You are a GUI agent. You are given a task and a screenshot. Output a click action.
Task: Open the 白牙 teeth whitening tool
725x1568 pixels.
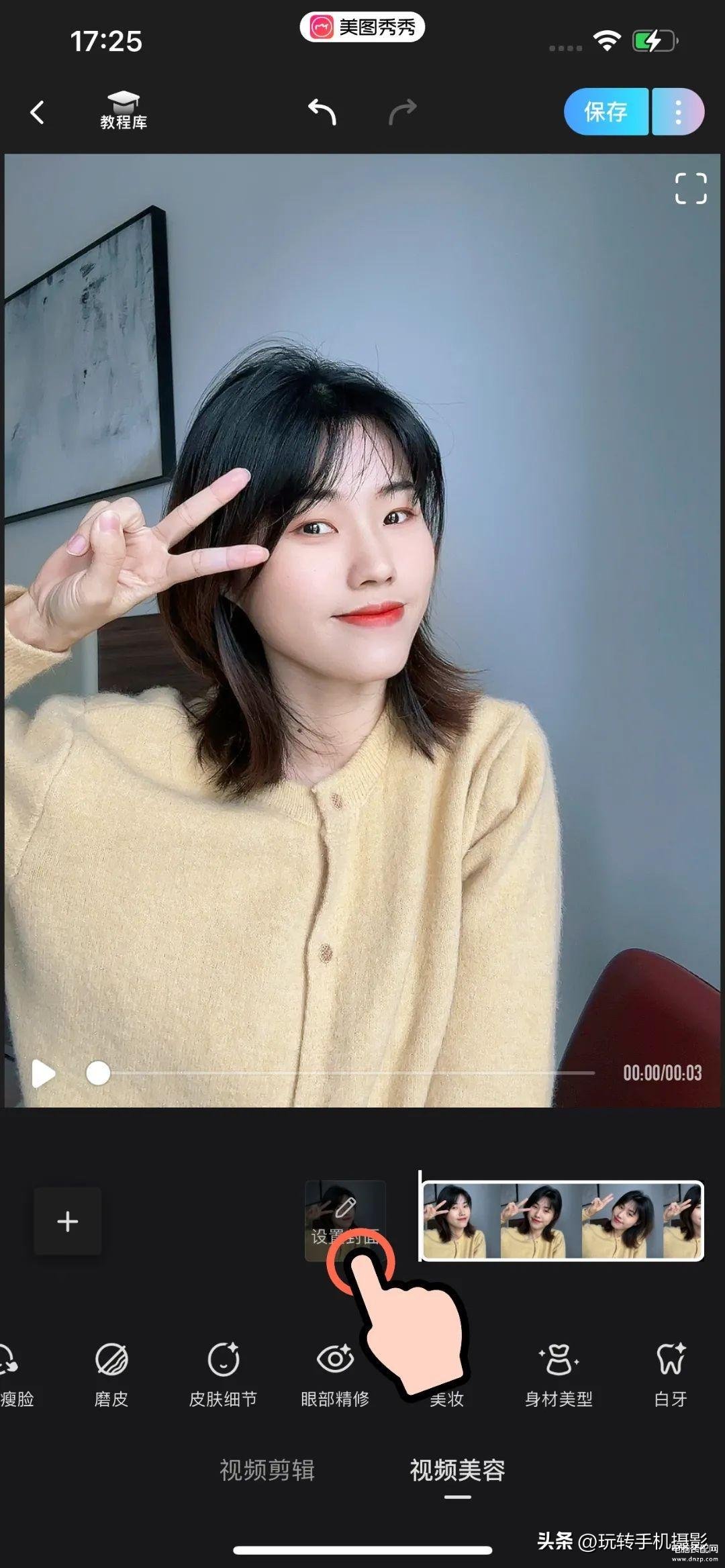671,1375
